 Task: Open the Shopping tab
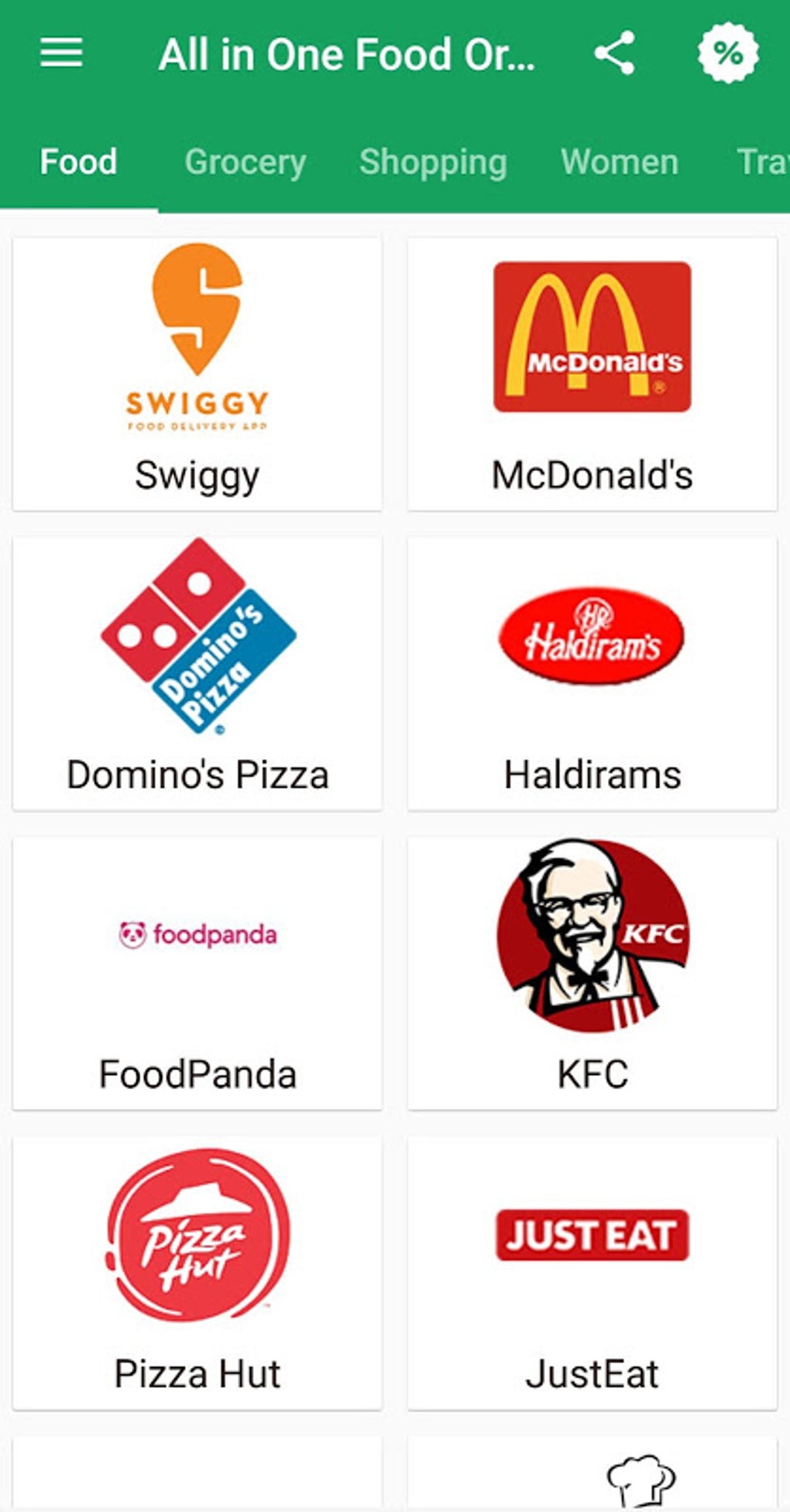pos(433,161)
